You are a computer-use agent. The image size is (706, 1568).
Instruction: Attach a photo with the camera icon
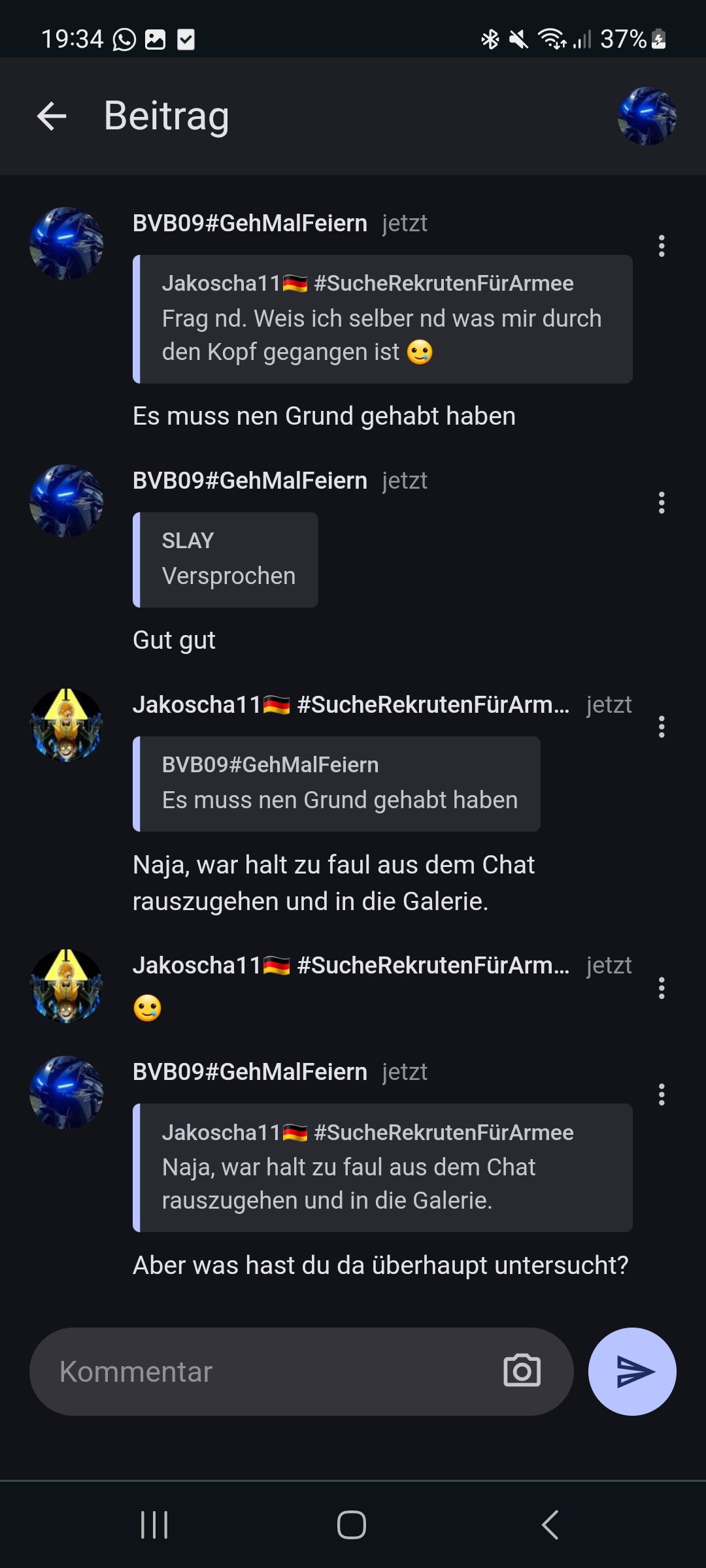[522, 1371]
